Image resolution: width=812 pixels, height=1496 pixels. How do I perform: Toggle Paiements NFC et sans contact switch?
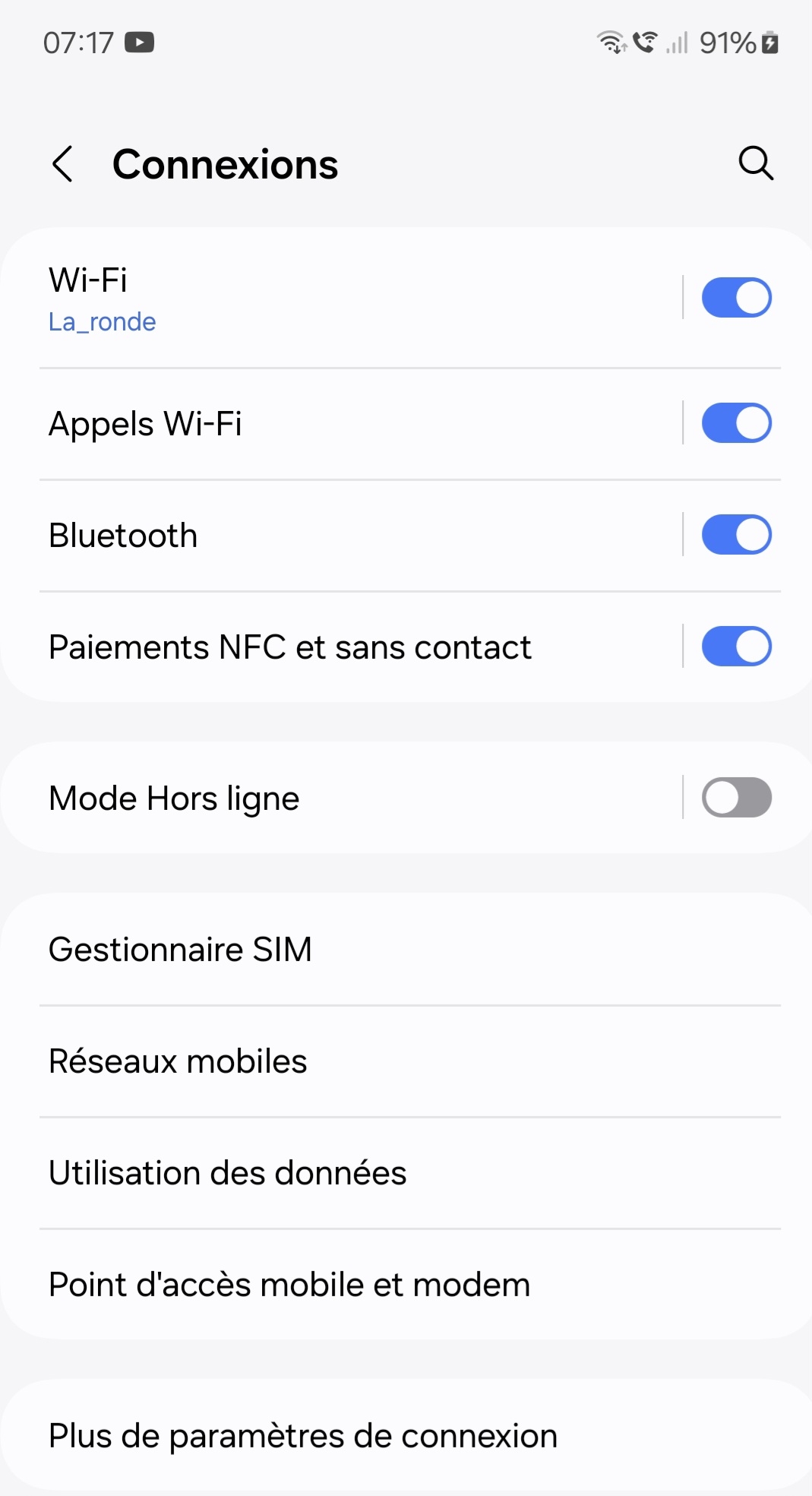coord(735,647)
